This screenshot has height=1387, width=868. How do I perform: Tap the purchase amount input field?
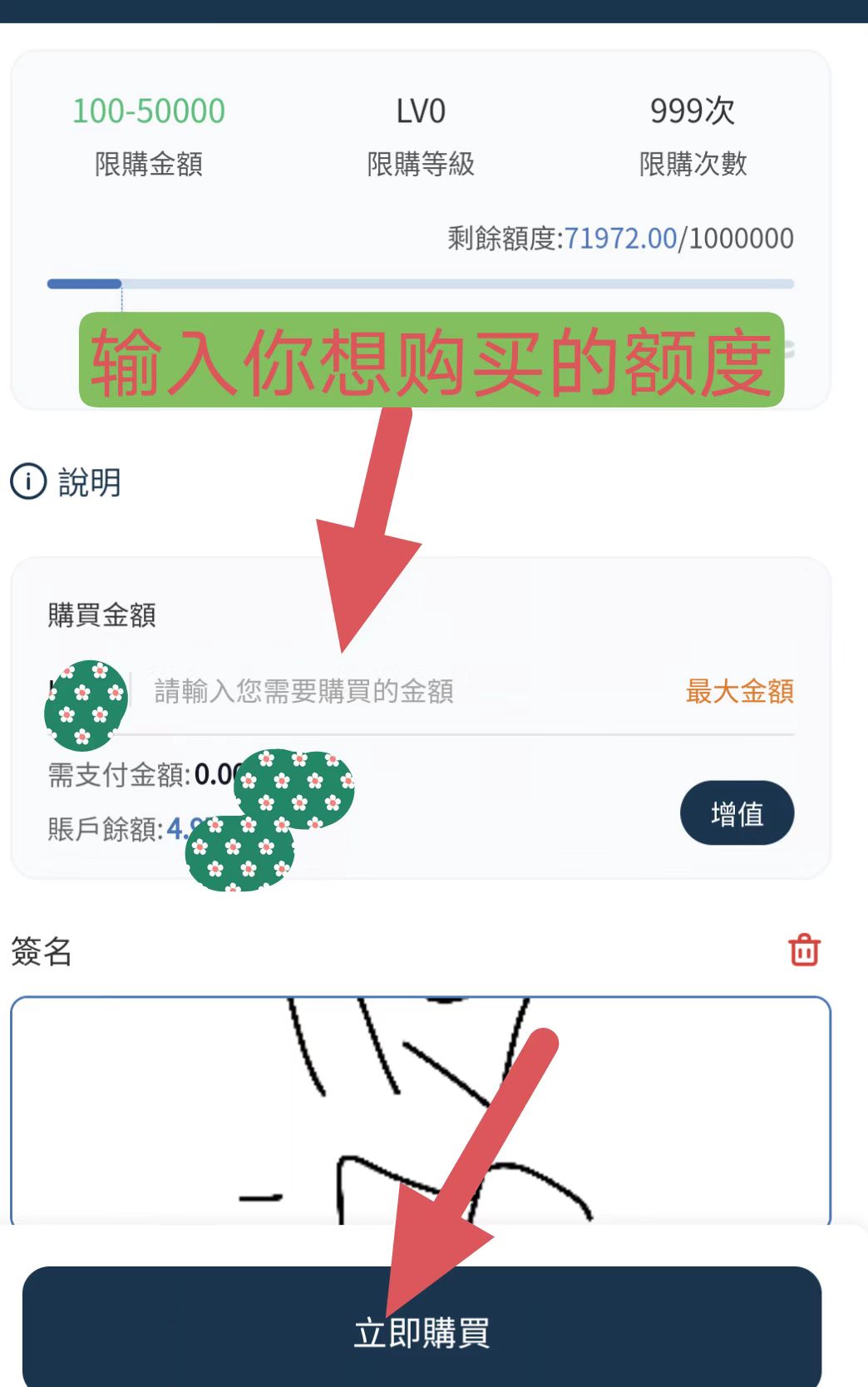pyautogui.click(x=399, y=691)
